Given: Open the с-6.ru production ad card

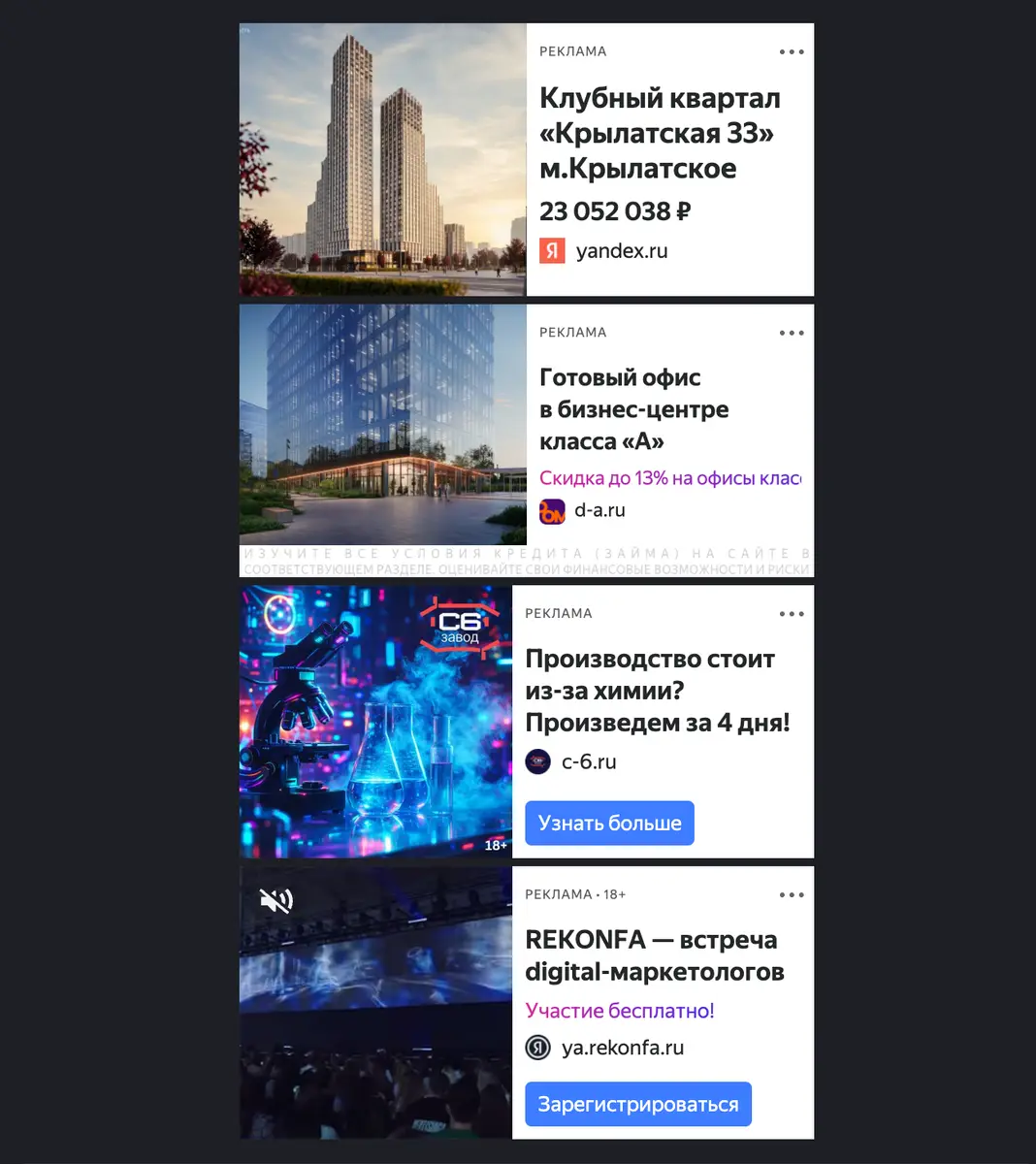Looking at the screenshot, I should click(527, 722).
